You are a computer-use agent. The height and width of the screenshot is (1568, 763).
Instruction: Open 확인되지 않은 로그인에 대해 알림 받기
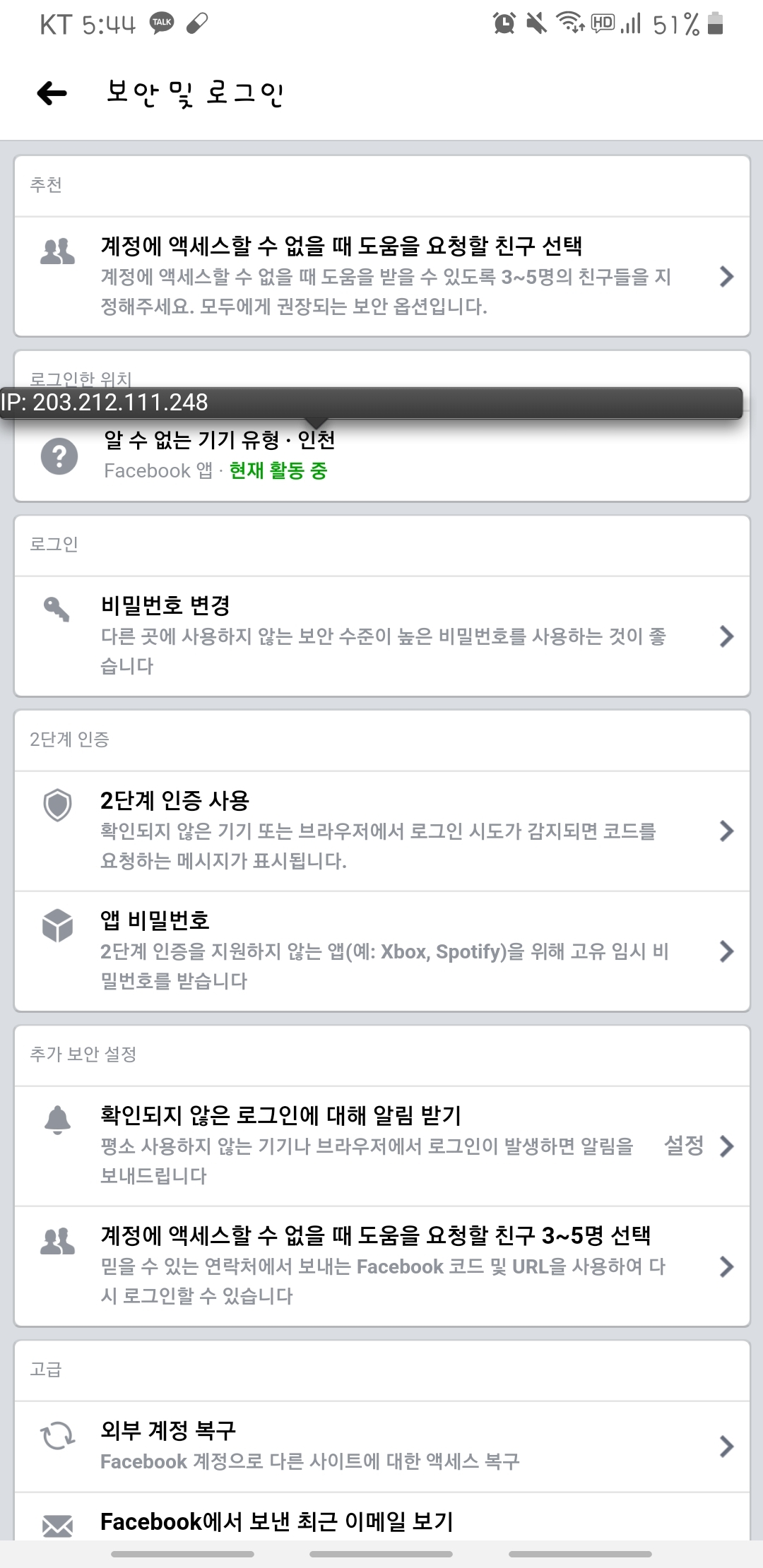(x=381, y=1146)
